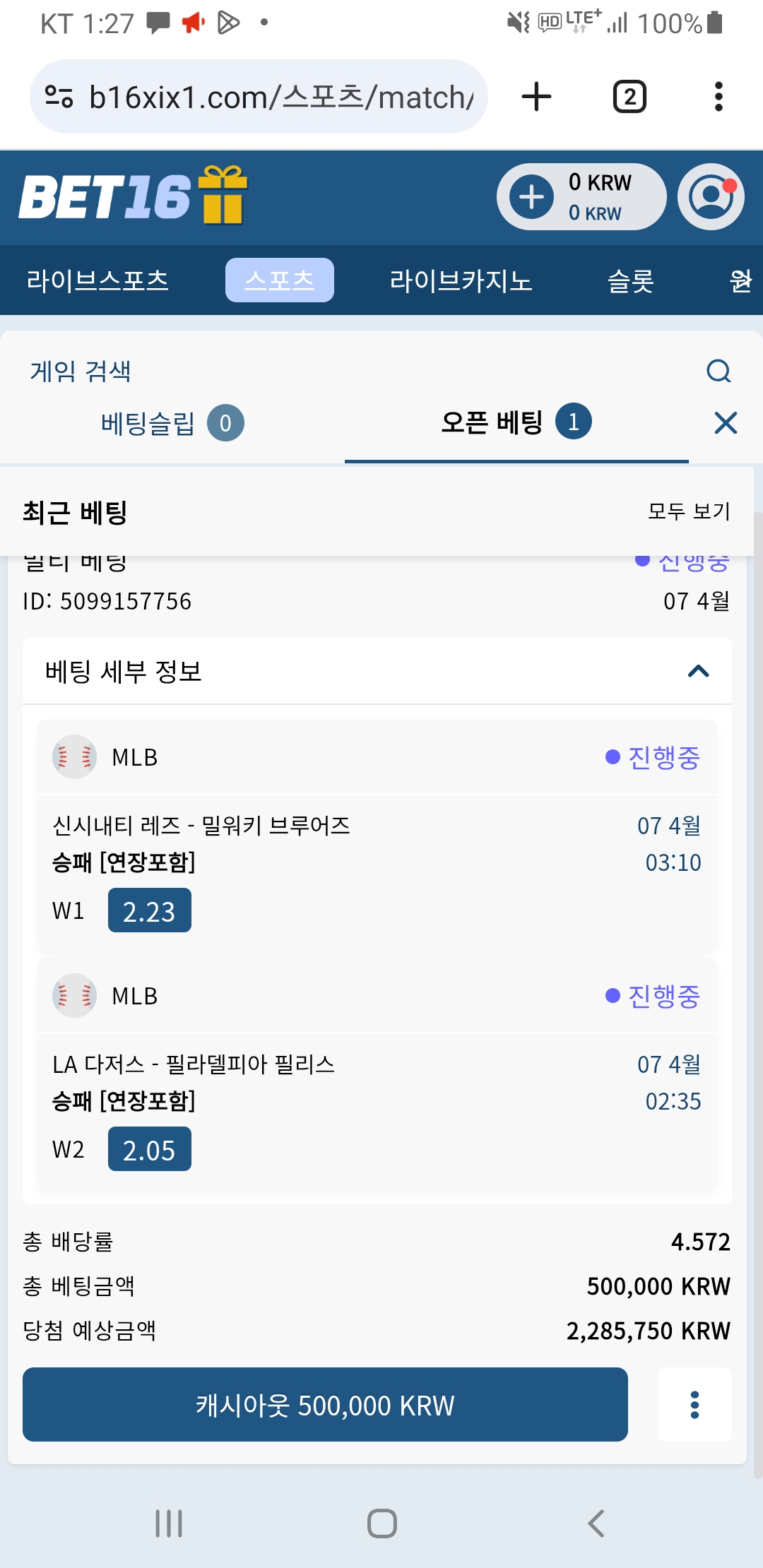763x1568 pixels.
Task: Go back with system back button
Action: click(596, 1524)
